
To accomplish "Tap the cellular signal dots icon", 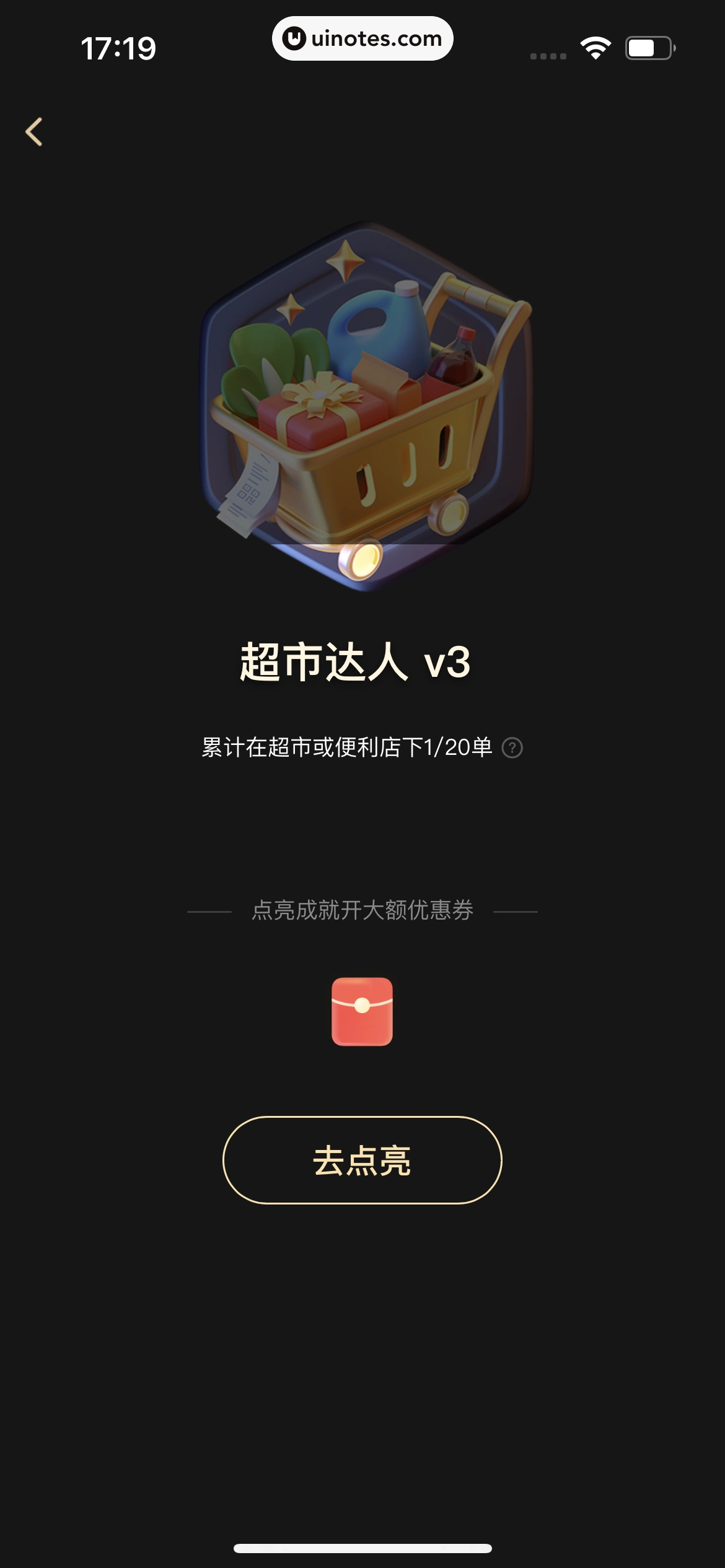I will pyautogui.click(x=548, y=55).
